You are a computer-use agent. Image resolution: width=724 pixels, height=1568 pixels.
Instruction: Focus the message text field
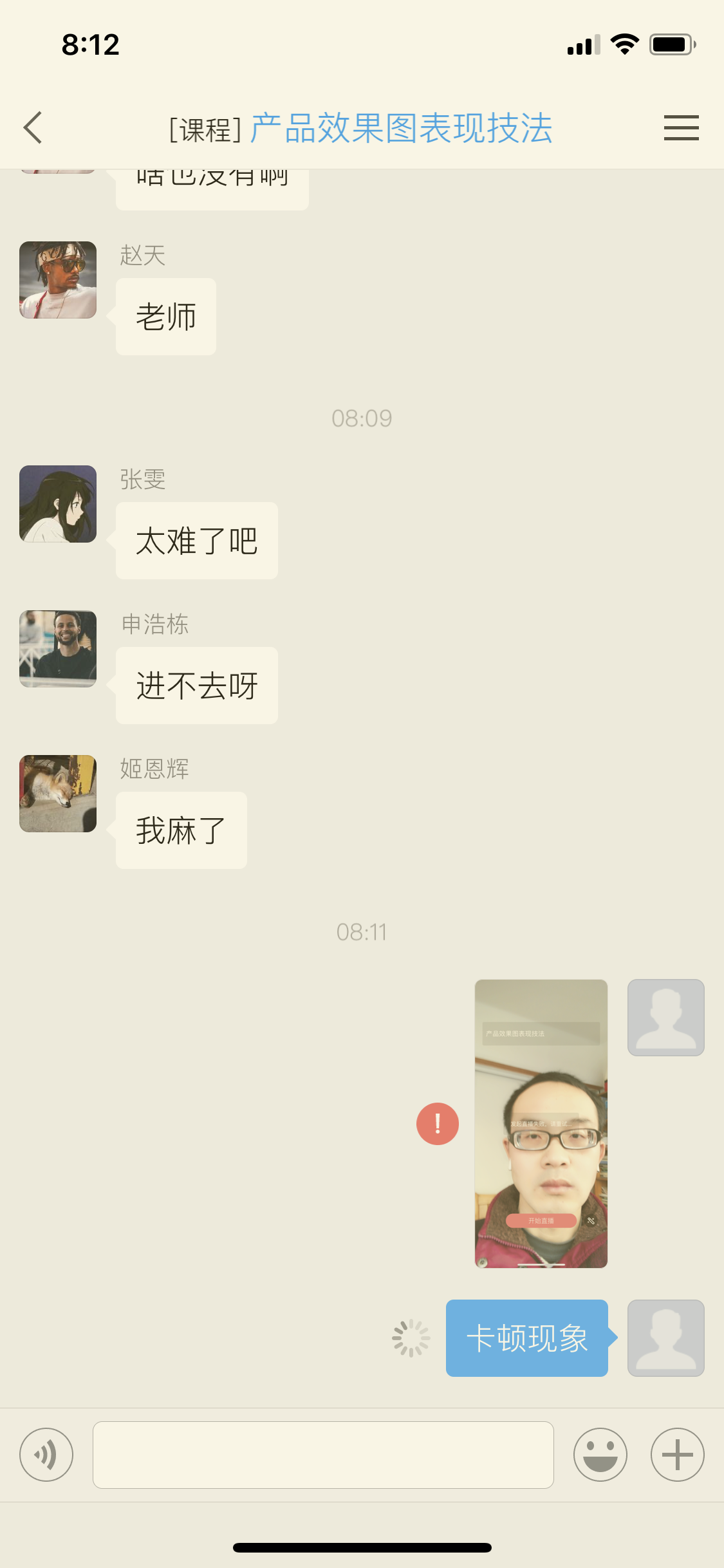point(323,1455)
